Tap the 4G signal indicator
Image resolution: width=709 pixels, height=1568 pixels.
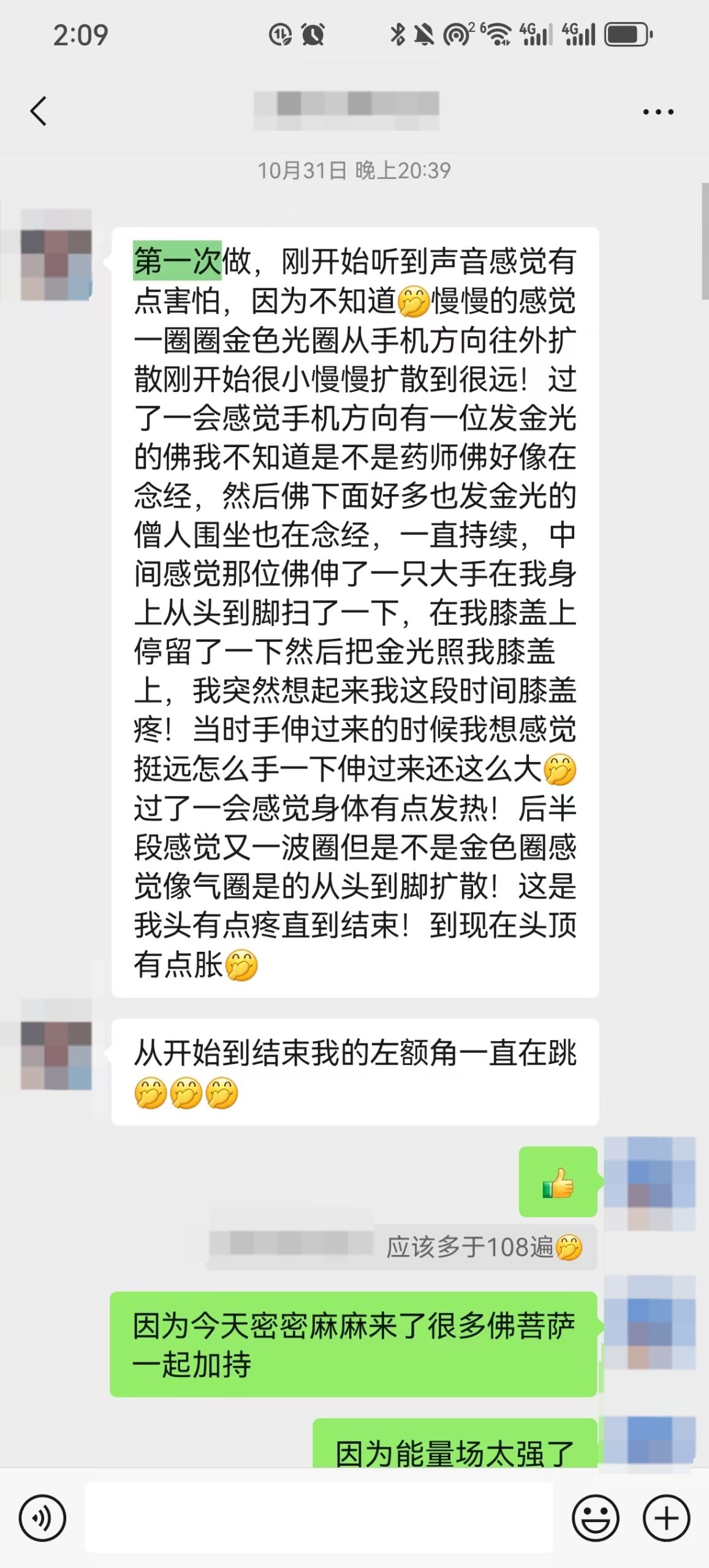click(536, 34)
